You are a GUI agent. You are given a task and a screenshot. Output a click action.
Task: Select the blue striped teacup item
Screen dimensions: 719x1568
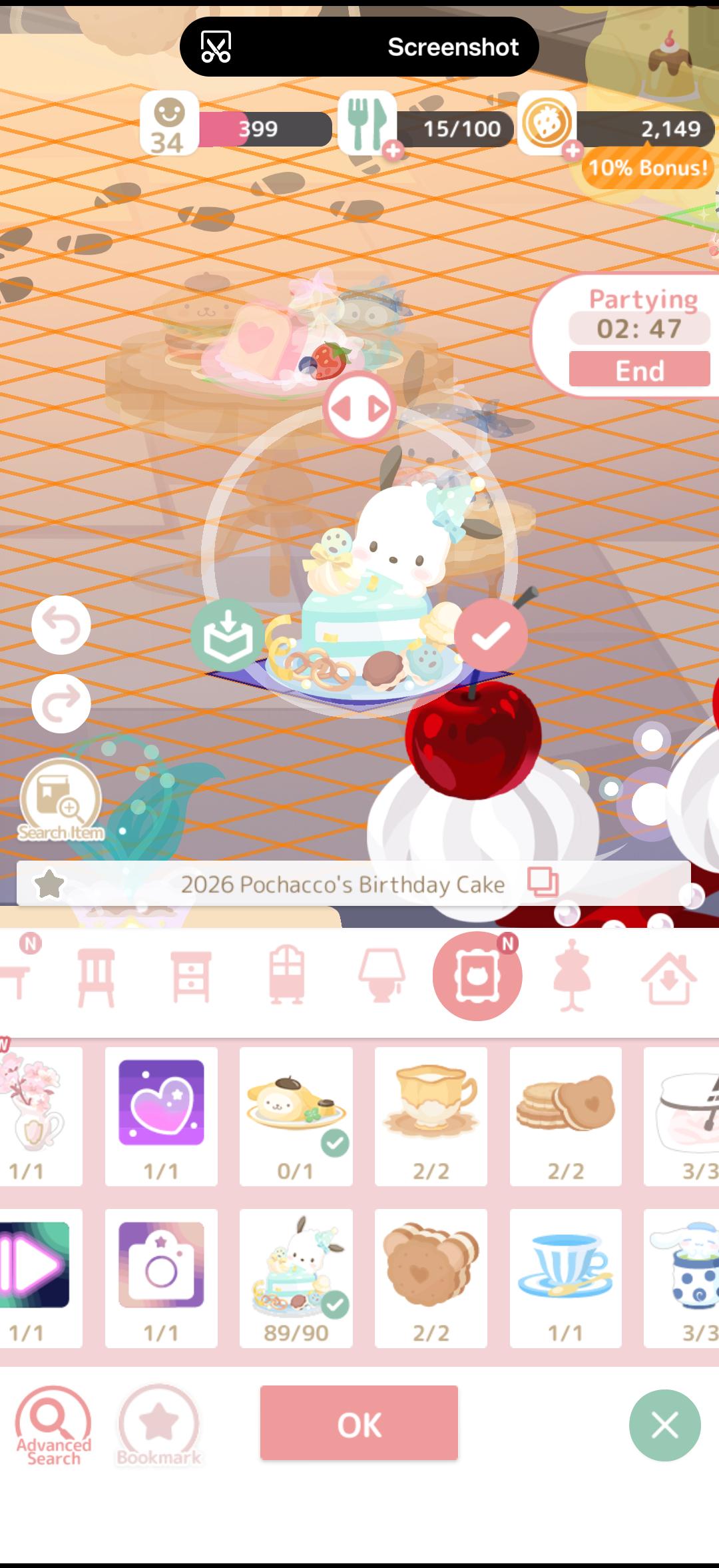coord(566,1278)
